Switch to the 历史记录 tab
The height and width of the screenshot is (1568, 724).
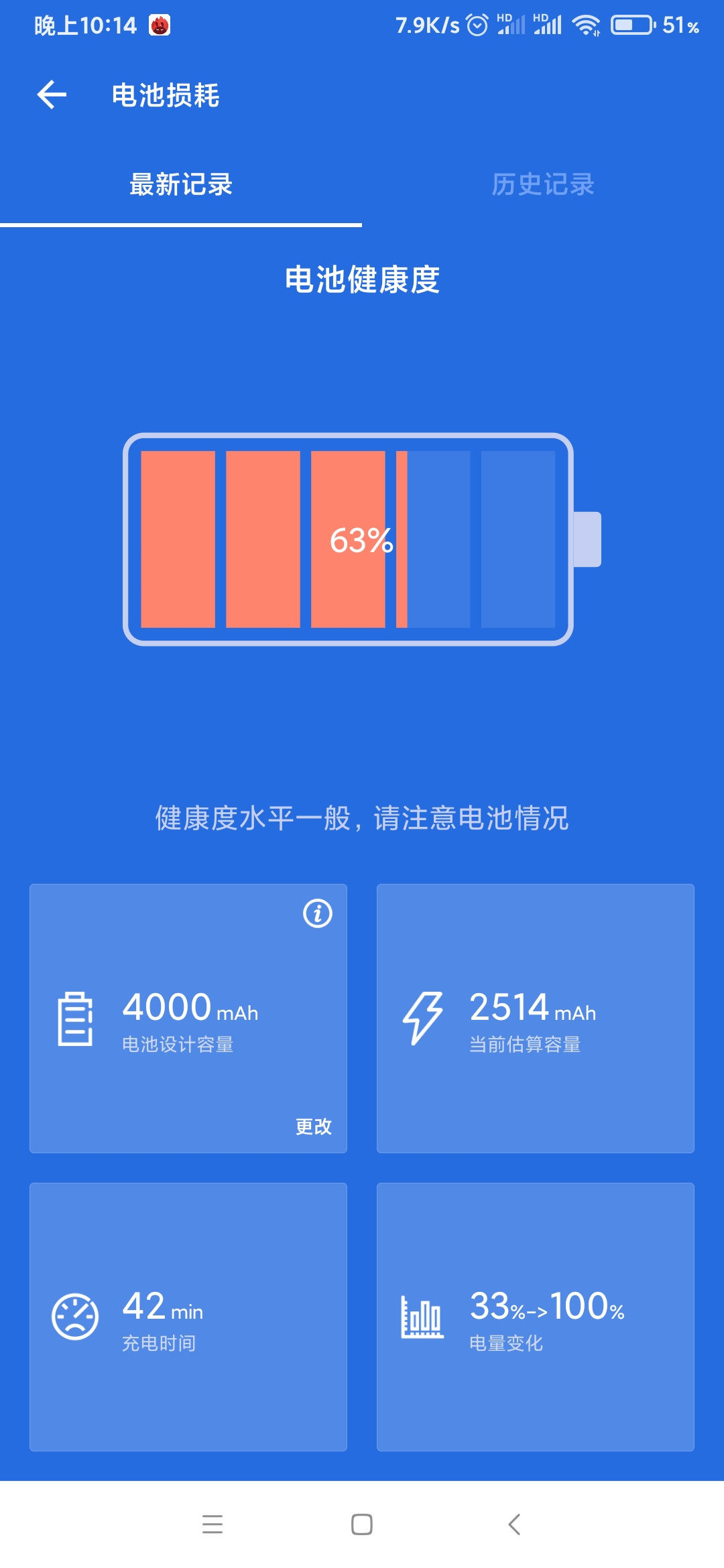[x=543, y=184]
